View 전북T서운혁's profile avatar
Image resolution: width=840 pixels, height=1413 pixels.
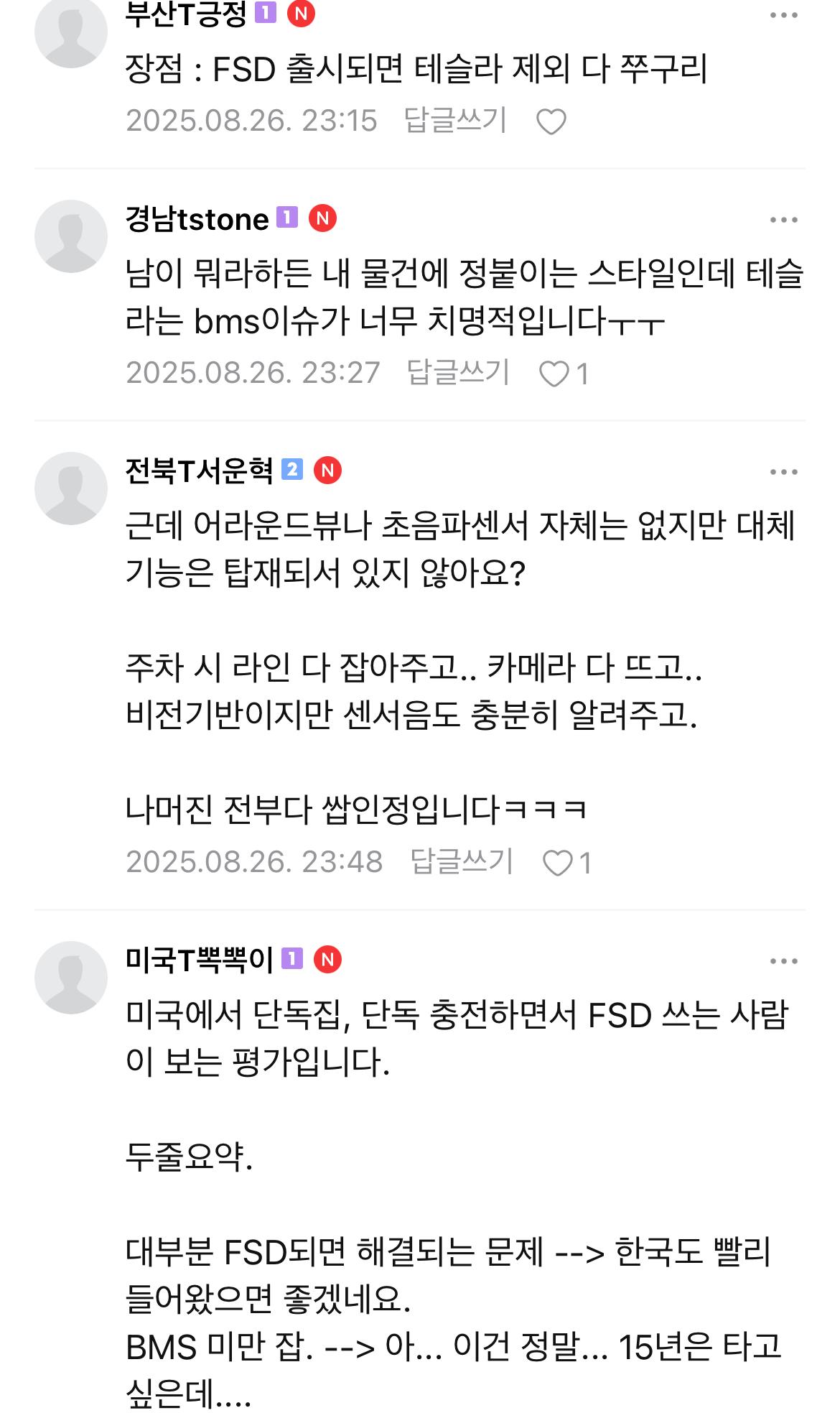[70, 488]
